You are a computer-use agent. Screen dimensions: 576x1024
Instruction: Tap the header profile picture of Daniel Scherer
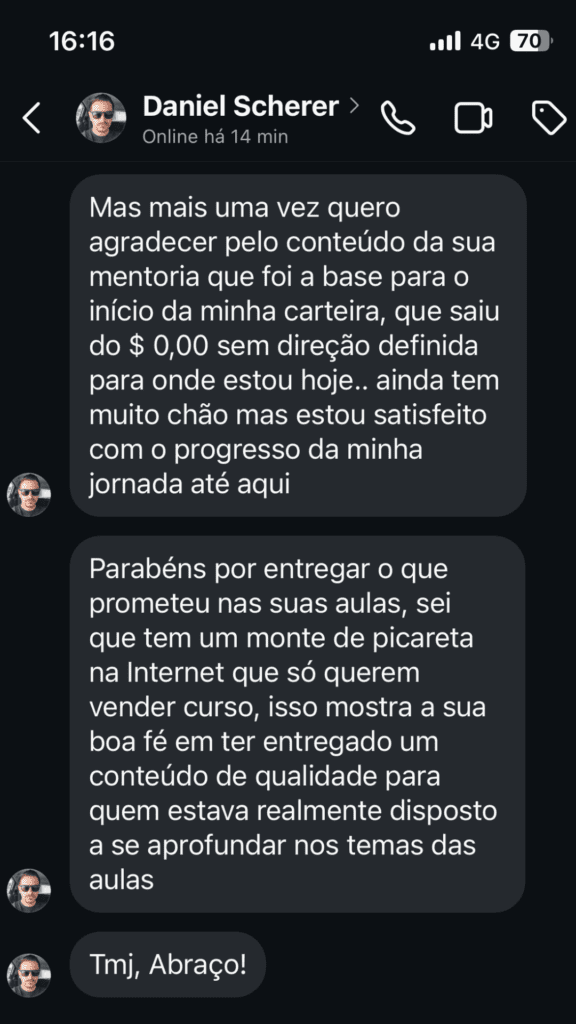101,118
